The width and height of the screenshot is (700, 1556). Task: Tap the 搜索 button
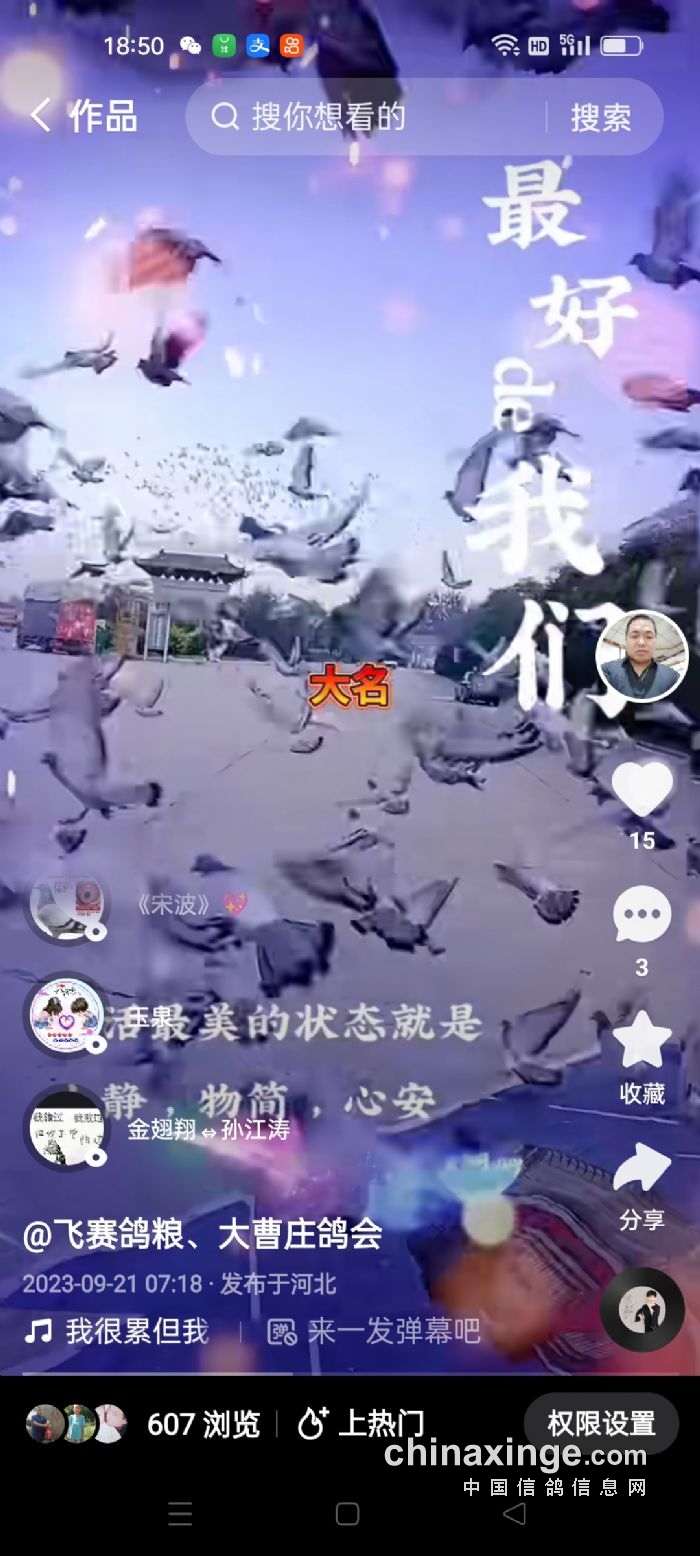point(601,117)
